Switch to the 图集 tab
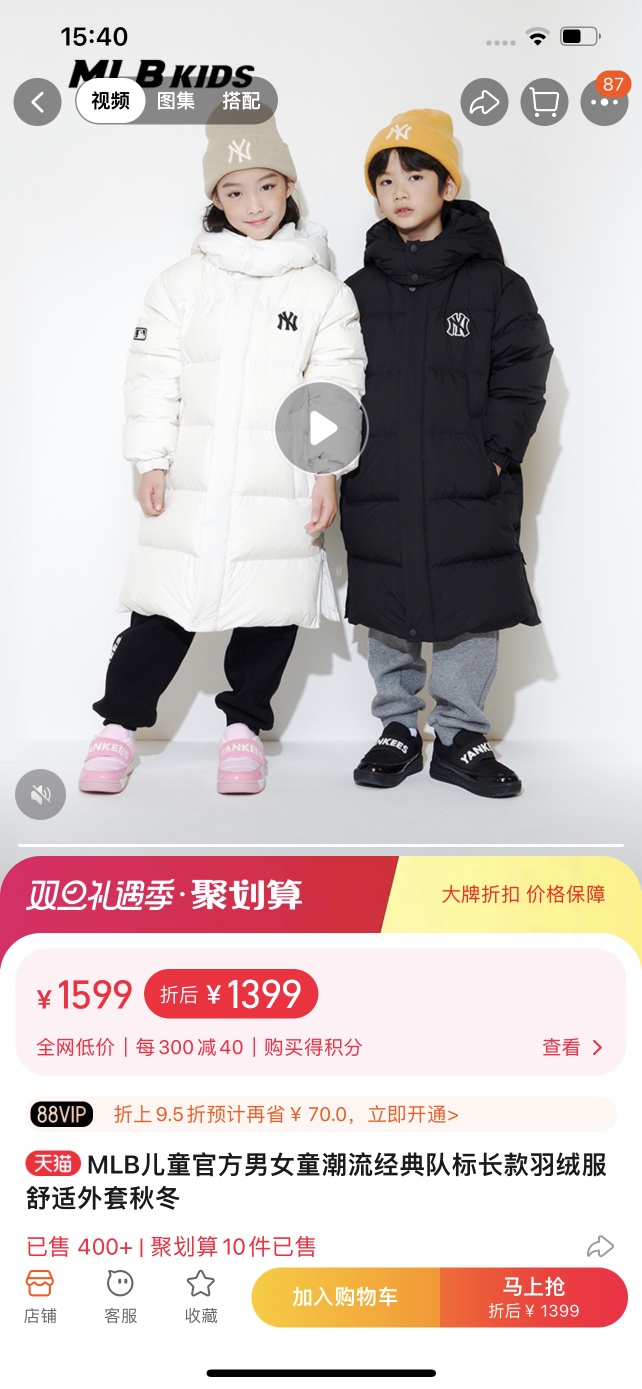The height and width of the screenshot is (1389, 642). tap(176, 101)
